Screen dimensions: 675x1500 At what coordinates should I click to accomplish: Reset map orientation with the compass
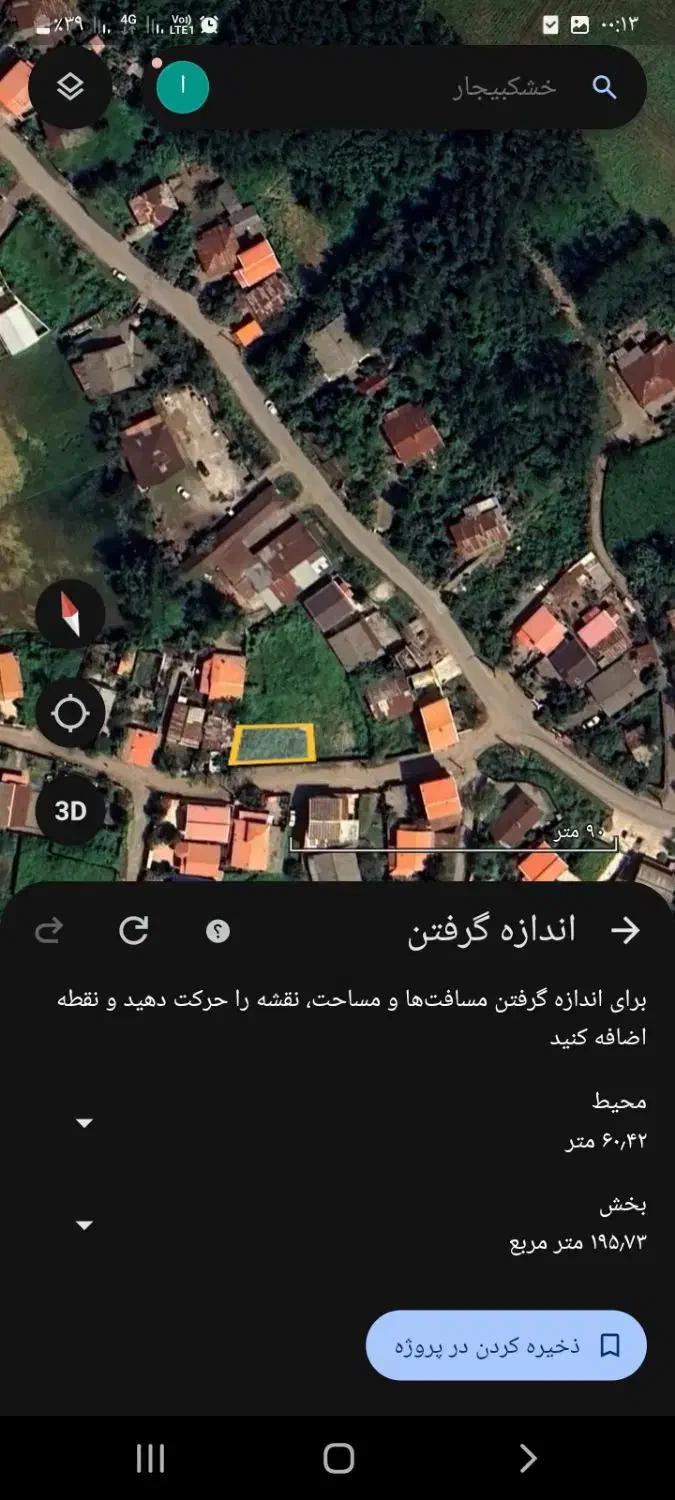point(70,614)
